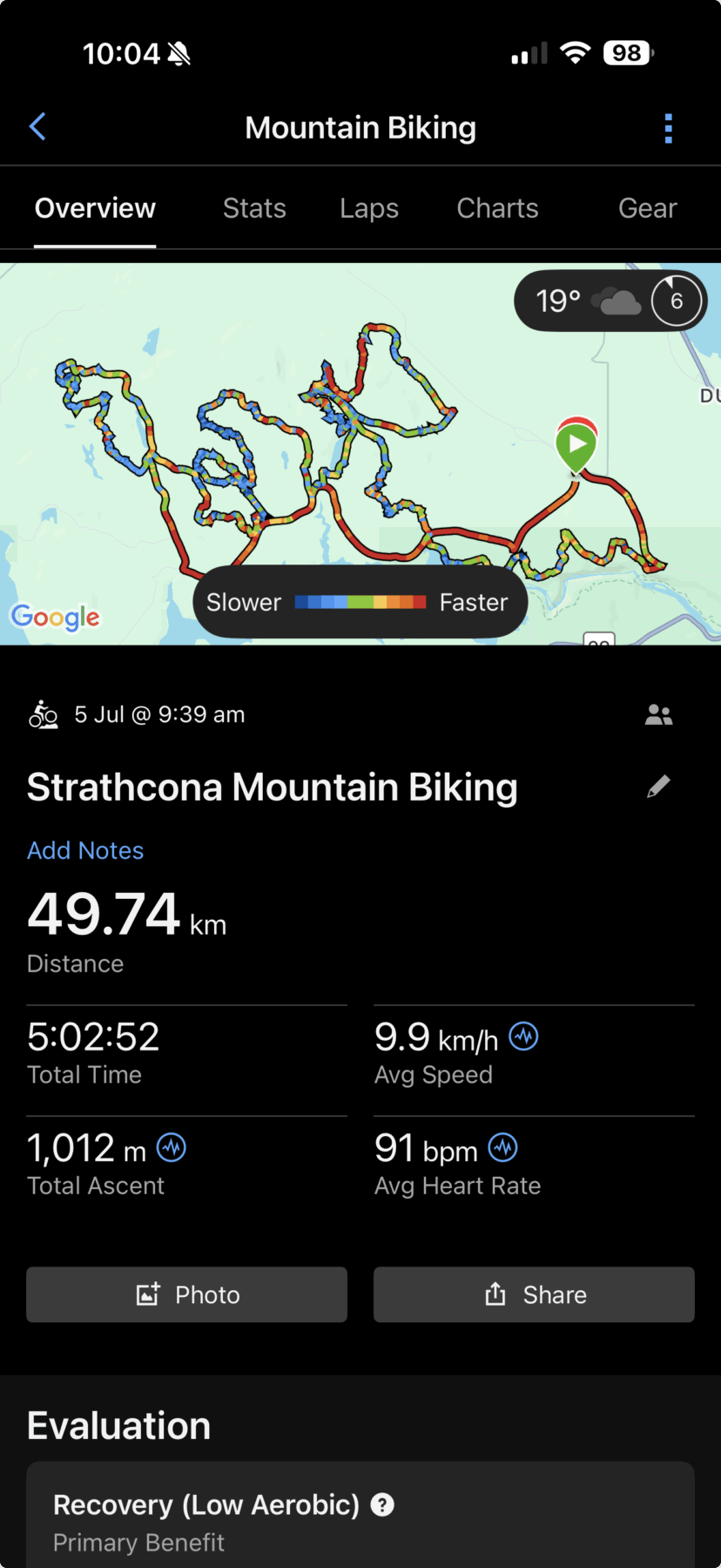Open the activity privacy people icon
The height and width of the screenshot is (1568, 721).
coord(658,715)
